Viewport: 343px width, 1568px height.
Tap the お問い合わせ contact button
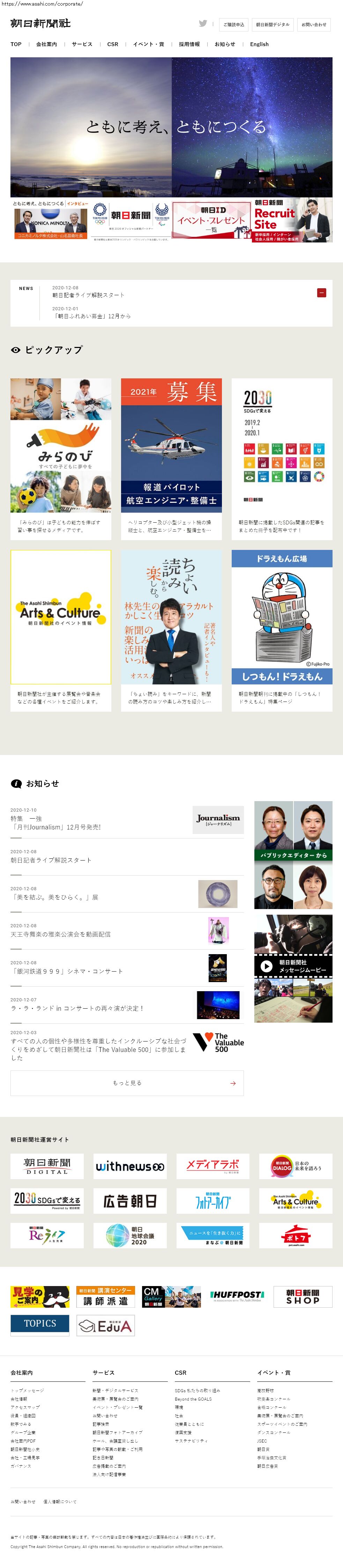click(x=314, y=25)
